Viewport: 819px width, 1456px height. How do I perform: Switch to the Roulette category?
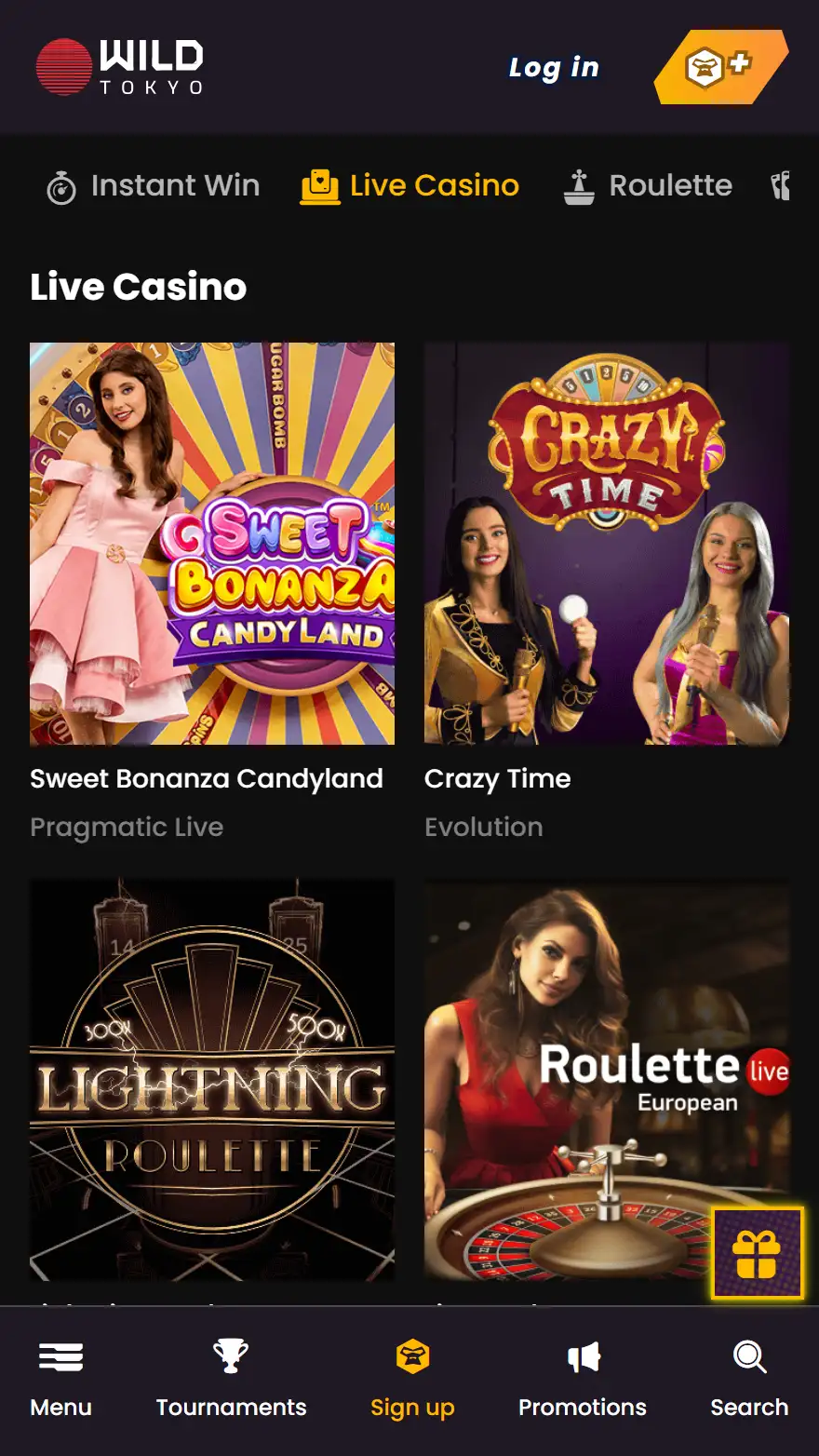648,186
